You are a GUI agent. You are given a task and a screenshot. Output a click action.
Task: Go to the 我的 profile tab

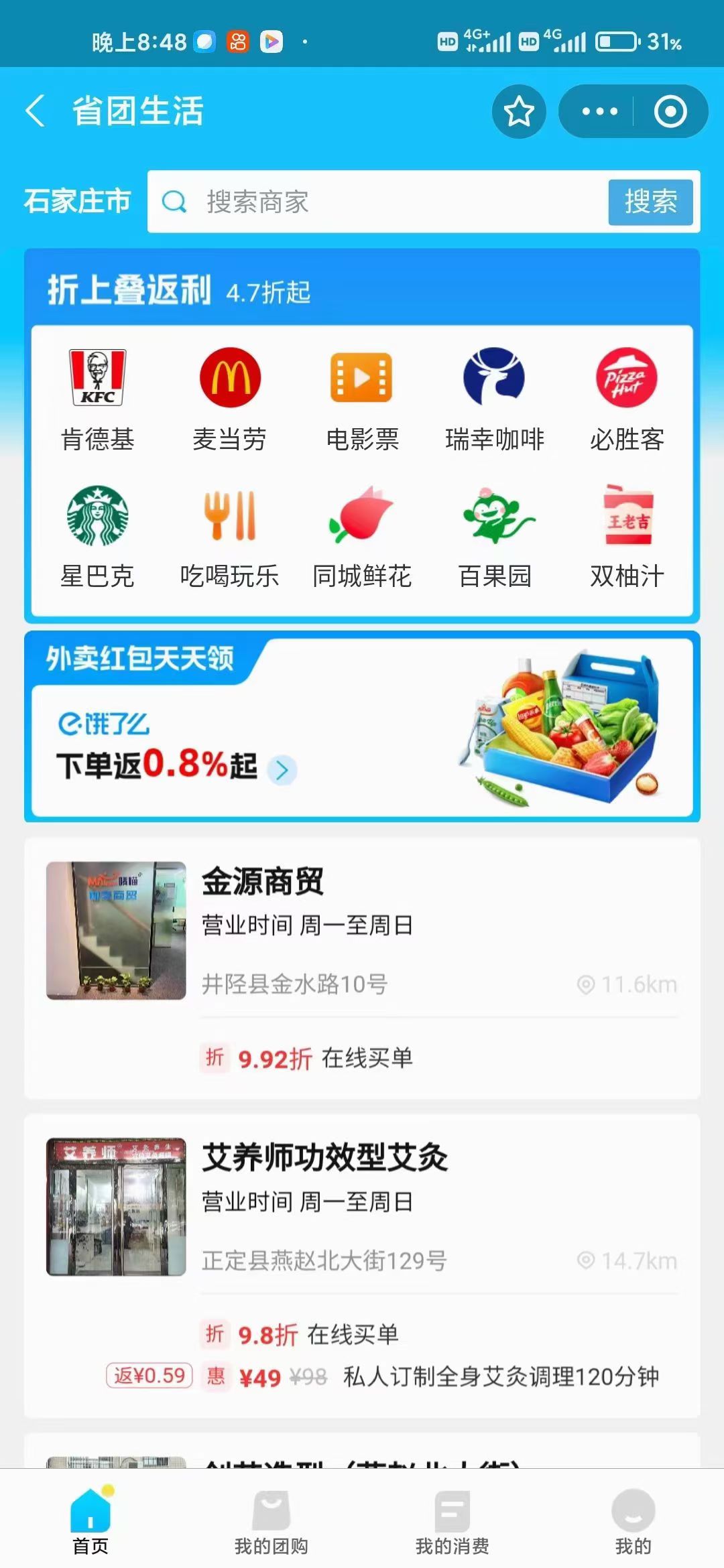pos(633,1521)
